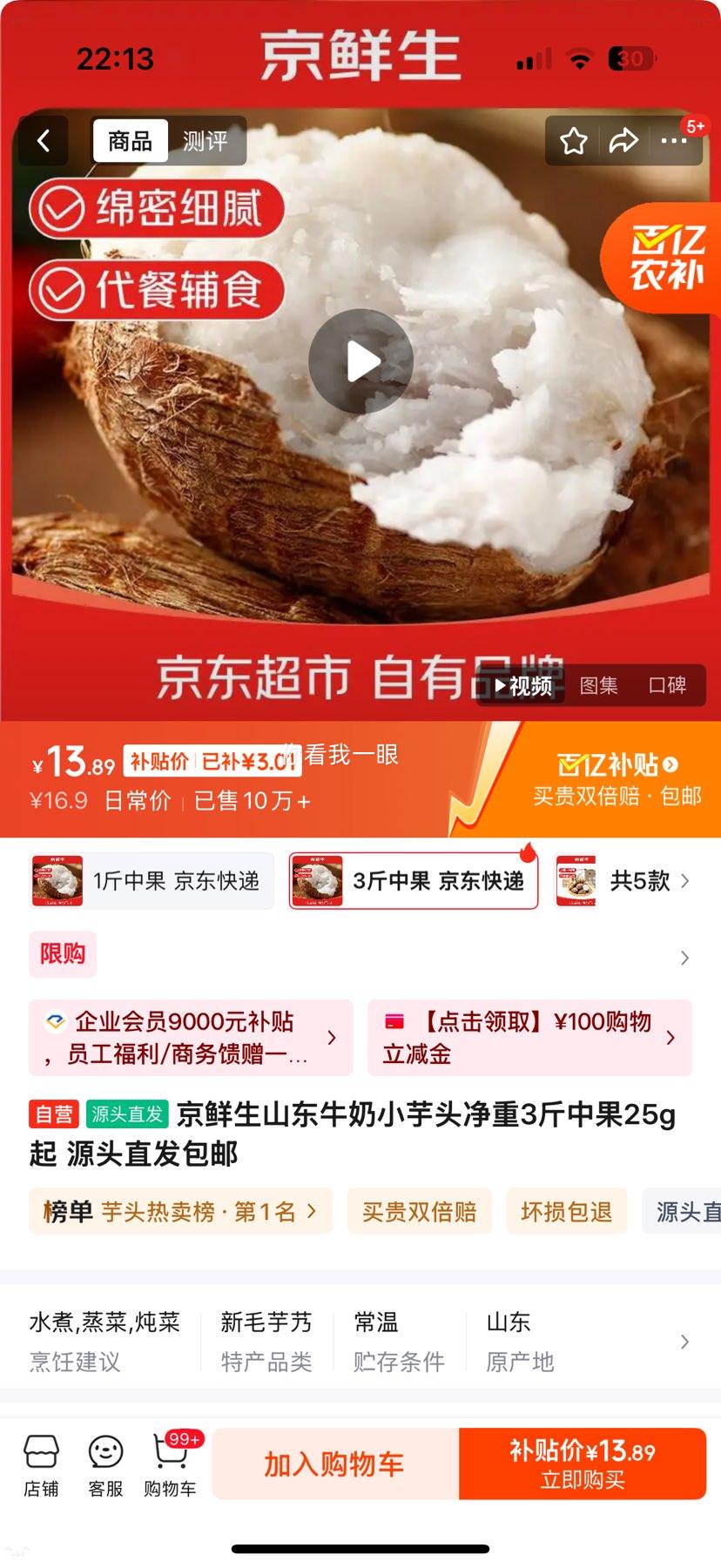721x1568 pixels.
Task: Play the product video
Action: (x=360, y=360)
